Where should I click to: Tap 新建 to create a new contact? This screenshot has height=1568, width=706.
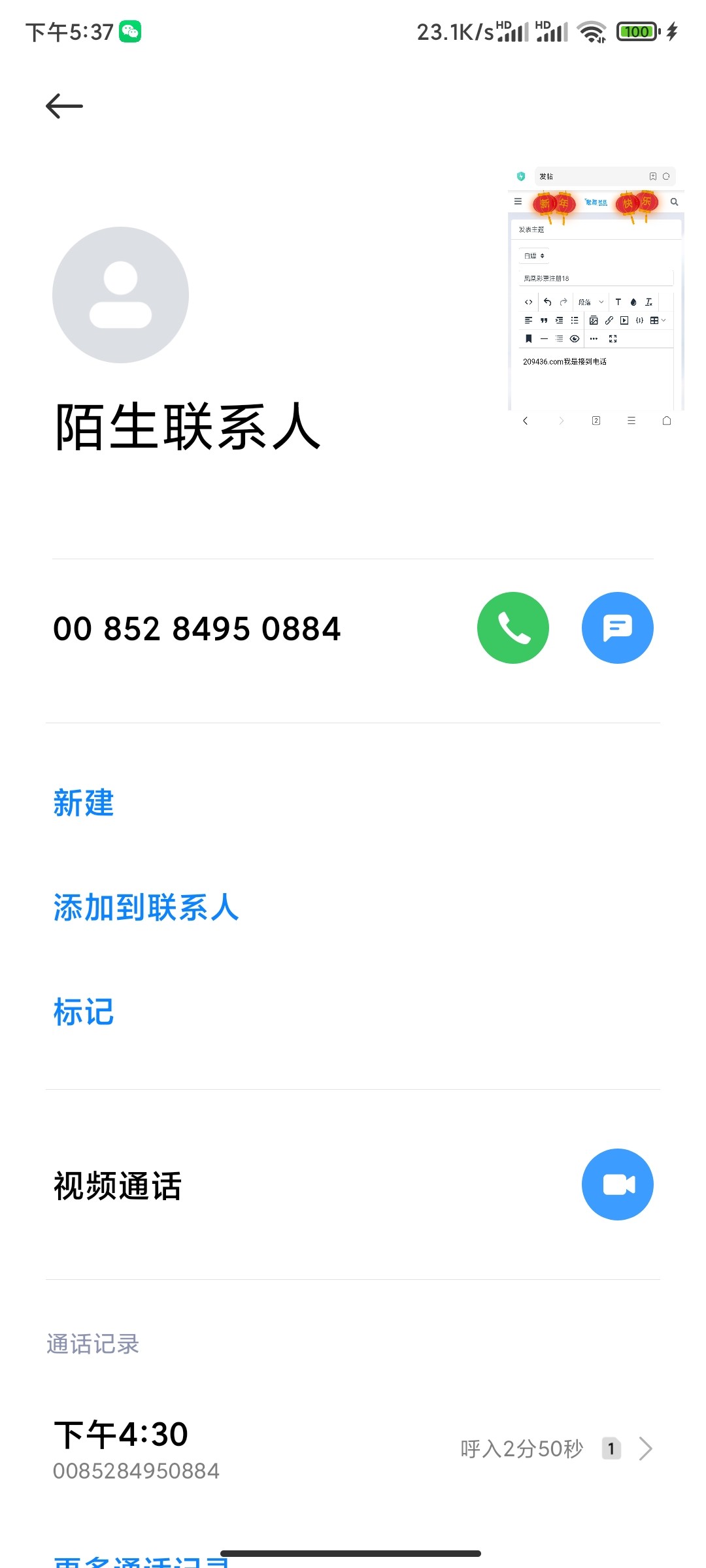84,803
